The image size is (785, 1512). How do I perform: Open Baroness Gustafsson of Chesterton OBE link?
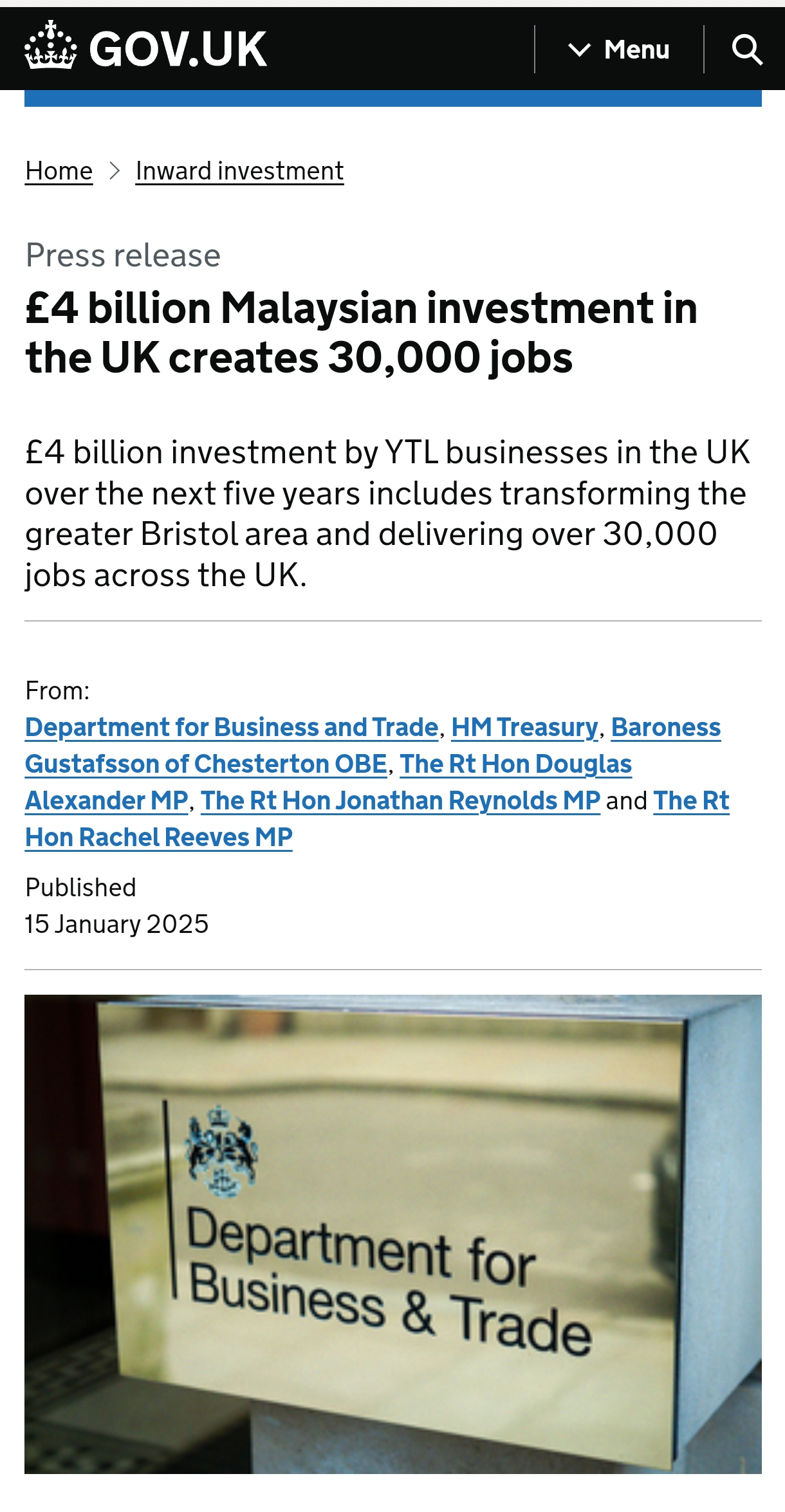[x=206, y=764]
